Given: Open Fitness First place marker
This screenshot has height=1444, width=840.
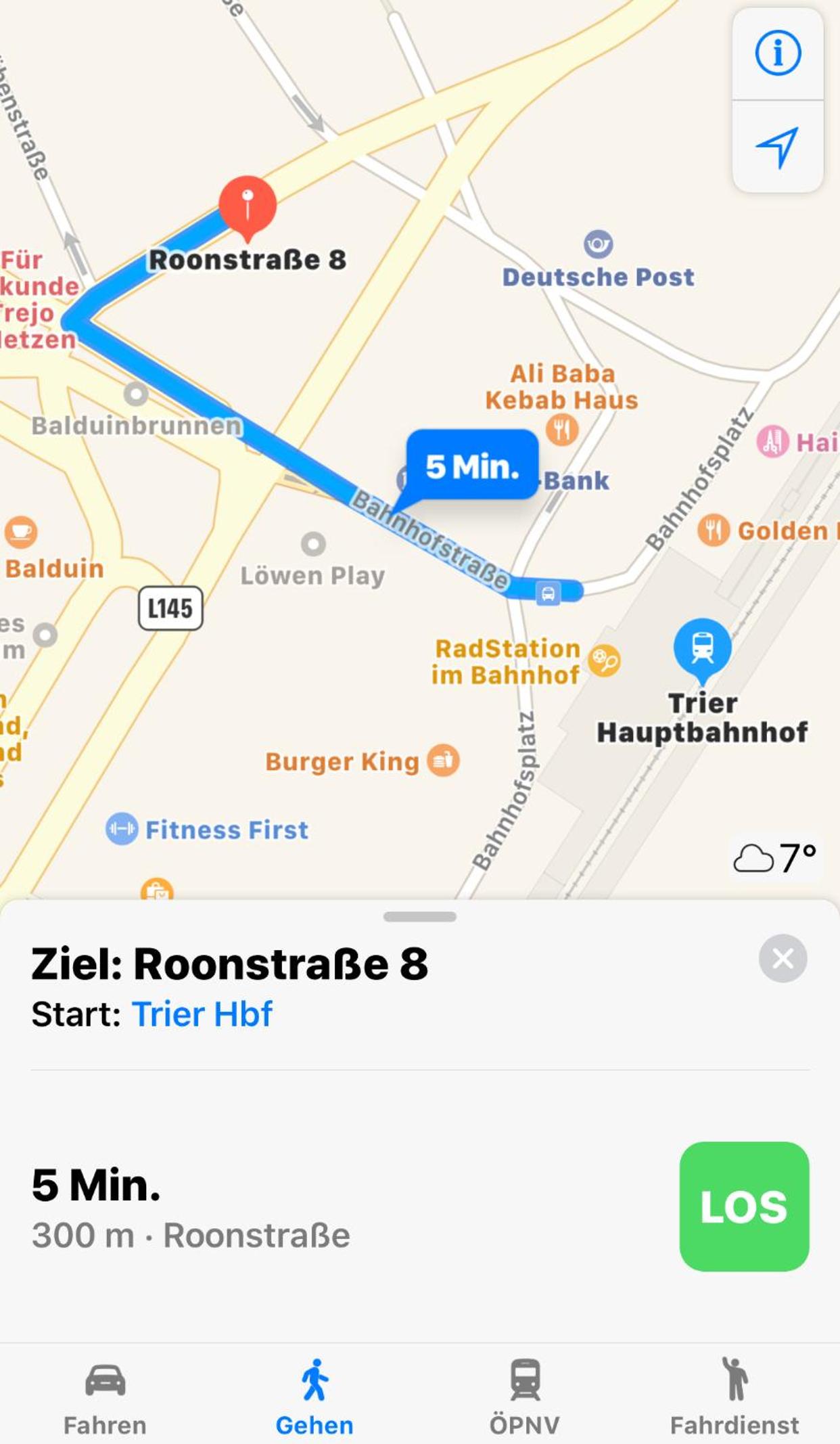Looking at the screenshot, I should [x=122, y=829].
